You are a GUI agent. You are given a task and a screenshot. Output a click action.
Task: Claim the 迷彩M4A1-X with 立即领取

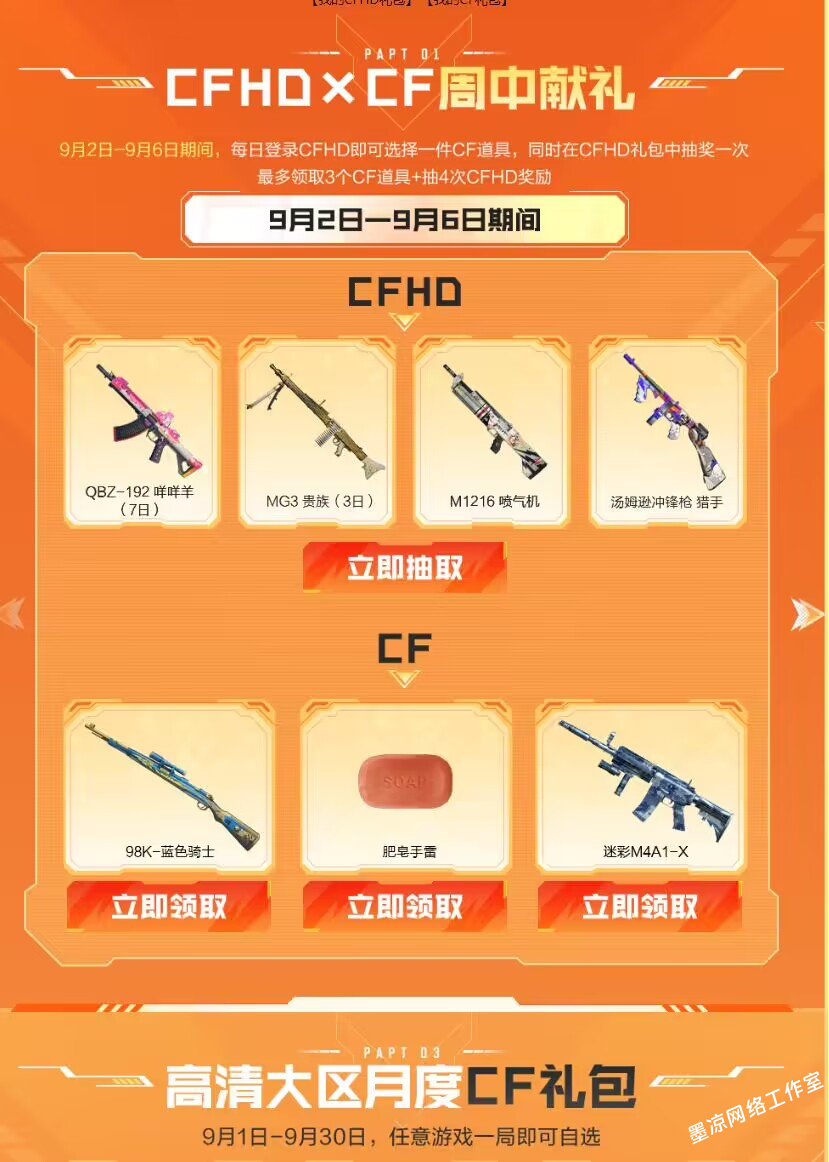tap(640, 907)
